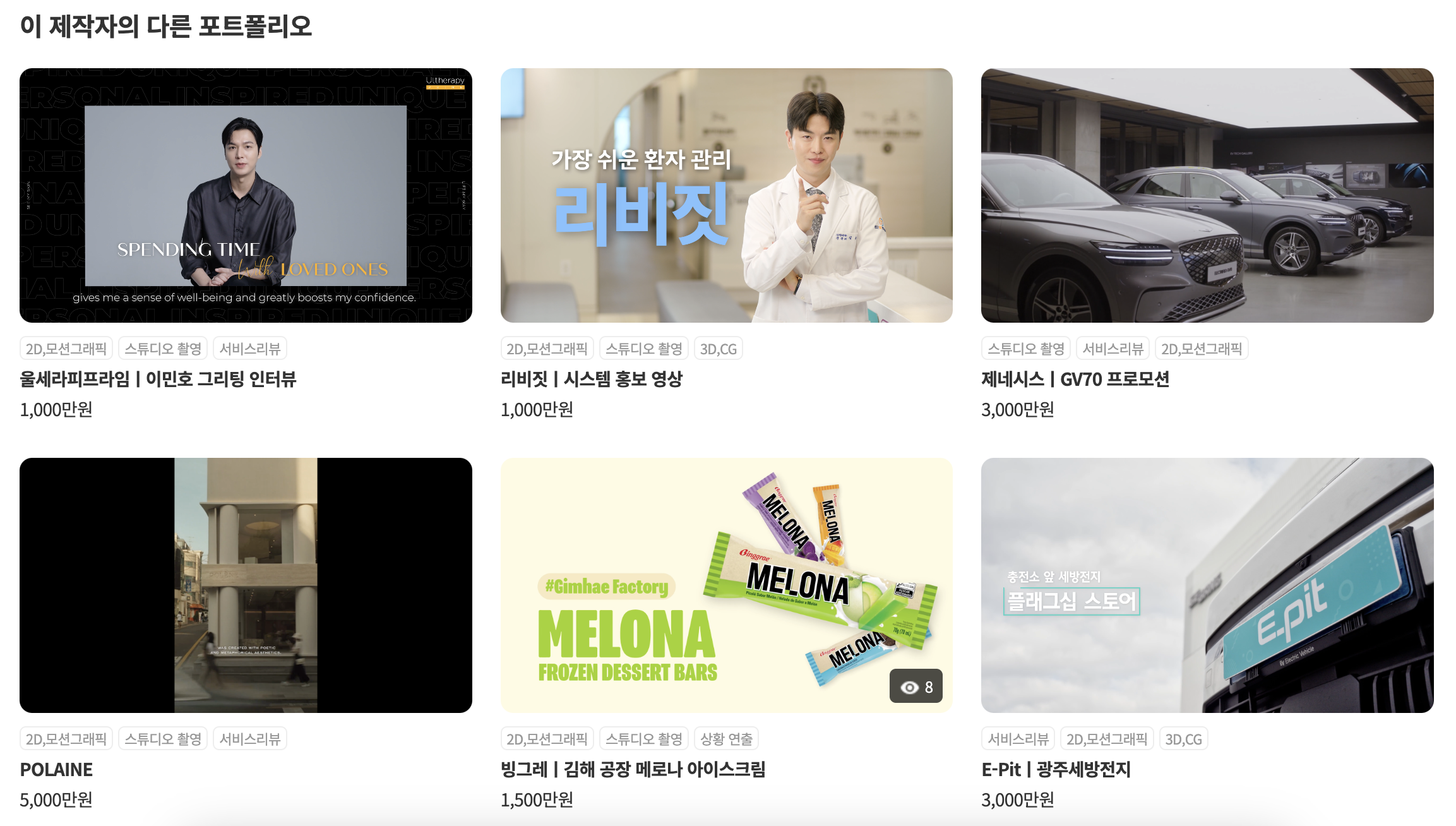Screen dimensions: 1456x826
Task: Open the 리비짓 시스템 홍보 영상 portfolio
Action: (726, 196)
